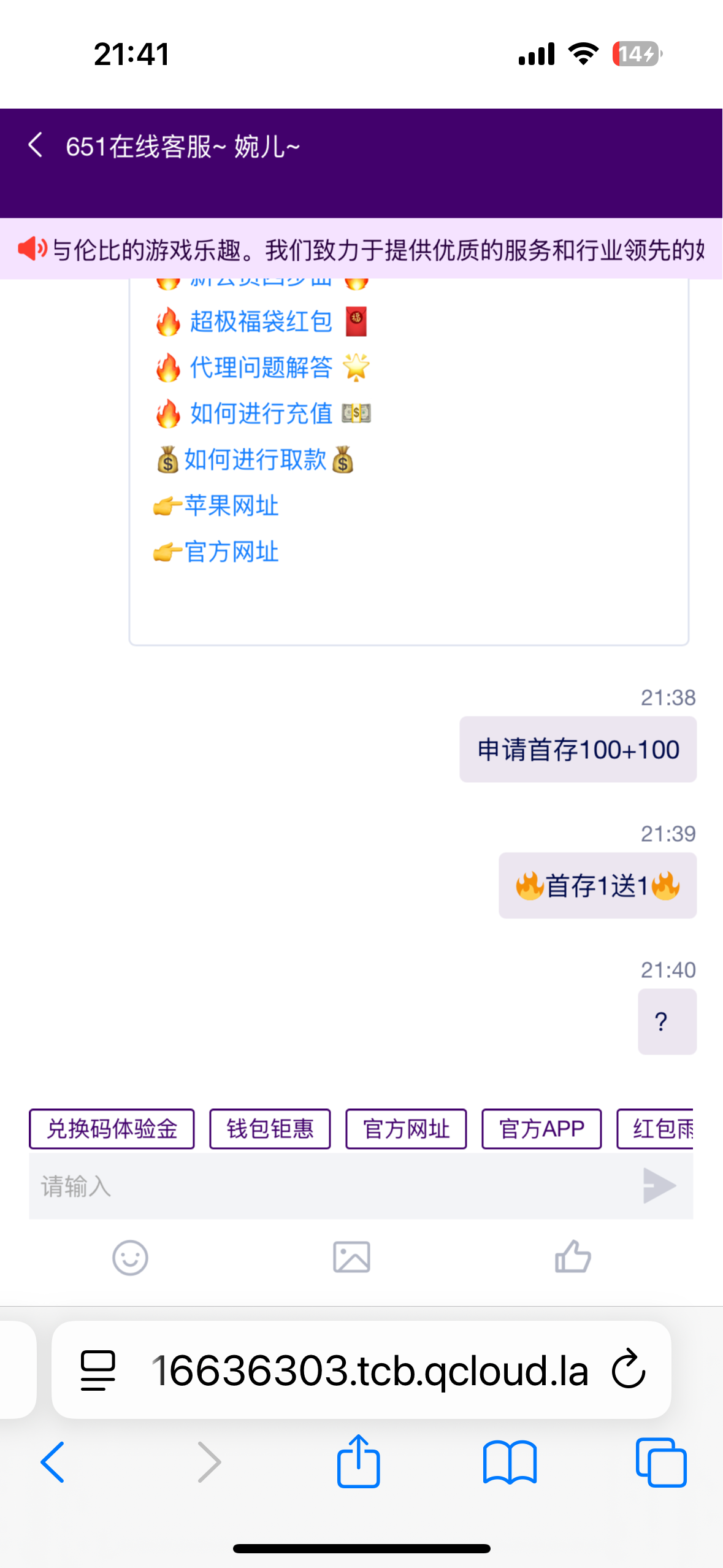Open the 超极福袋红包 link

tap(261, 321)
